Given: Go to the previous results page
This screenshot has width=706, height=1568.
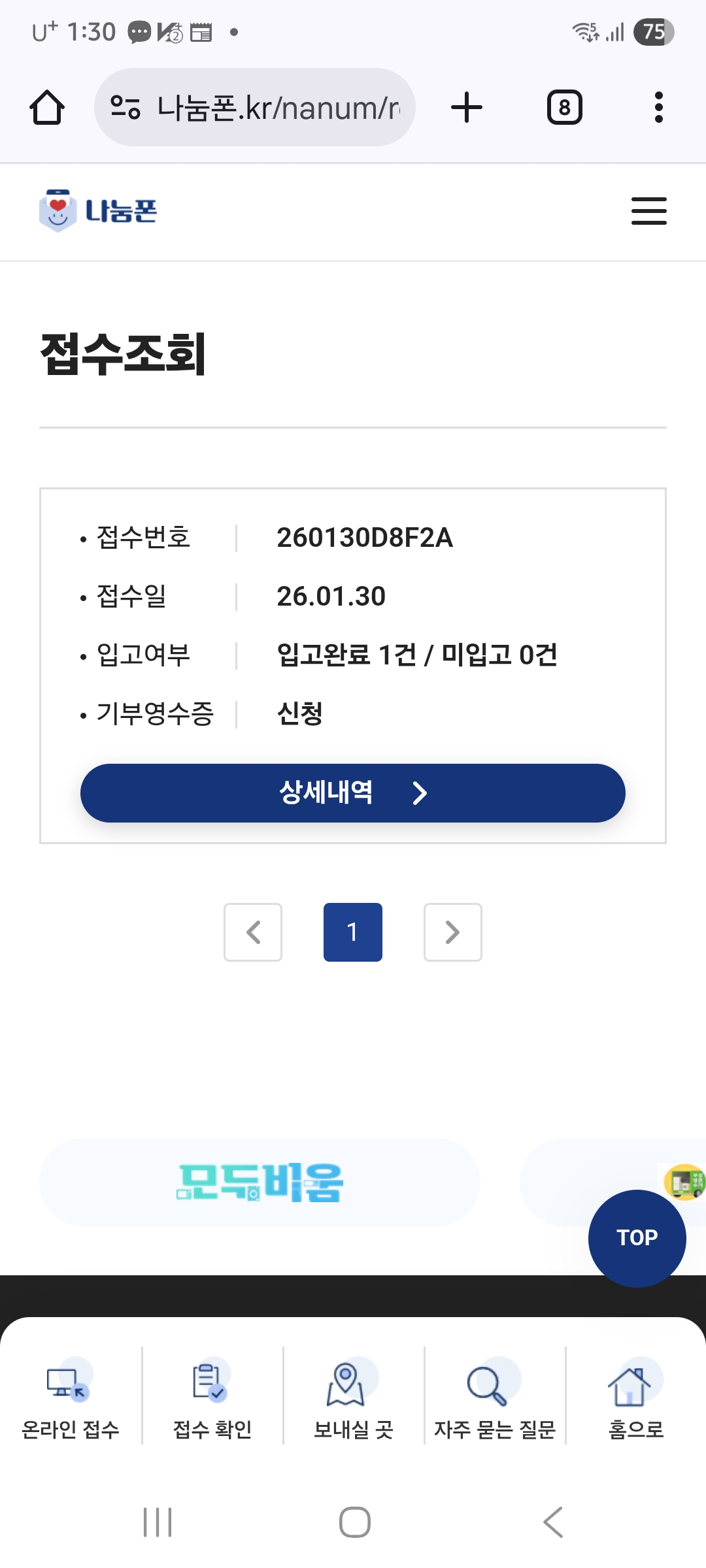Looking at the screenshot, I should coord(253,932).
